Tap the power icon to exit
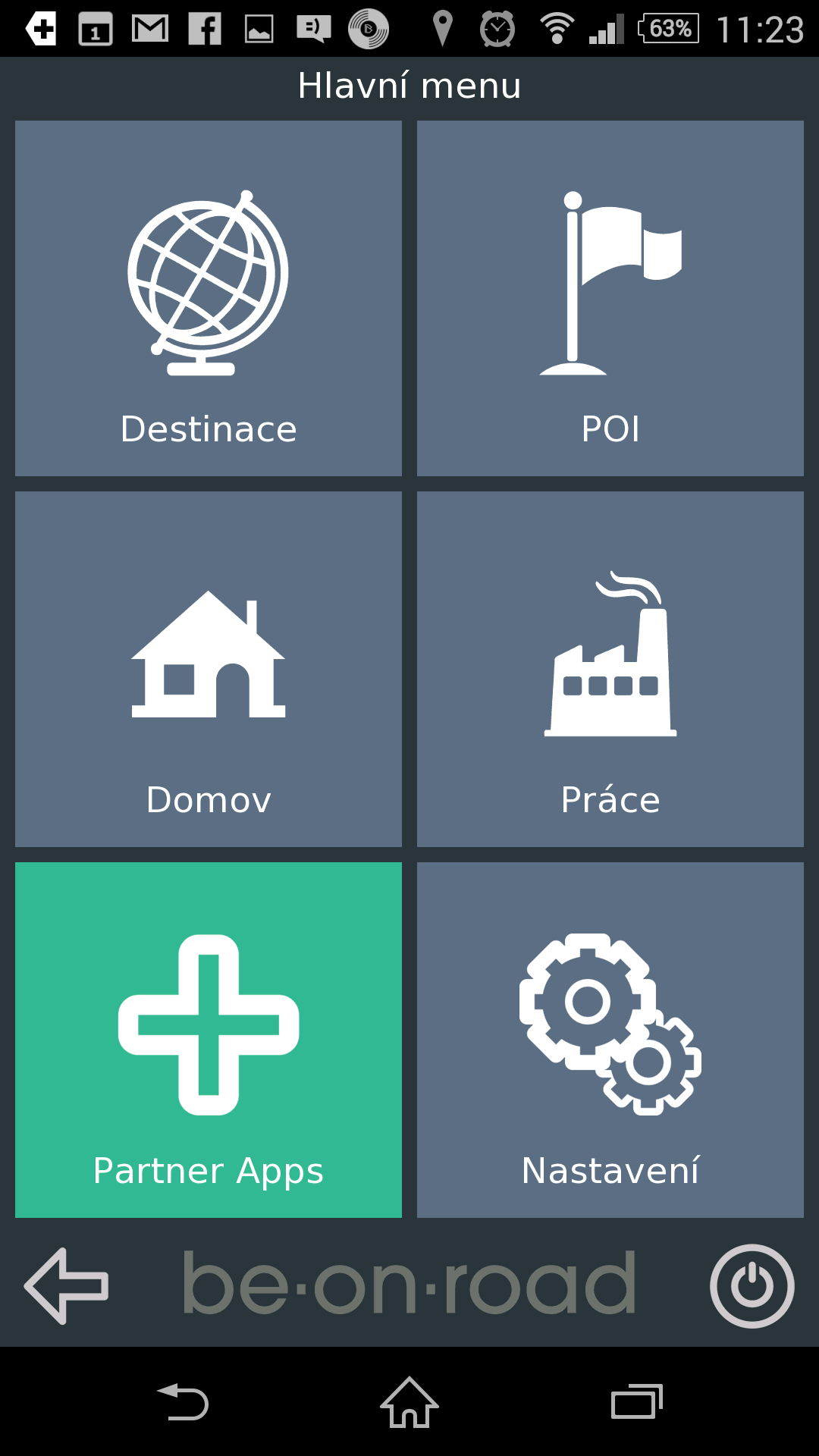This screenshot has width=819, height=1456. tap(752, 1286)
